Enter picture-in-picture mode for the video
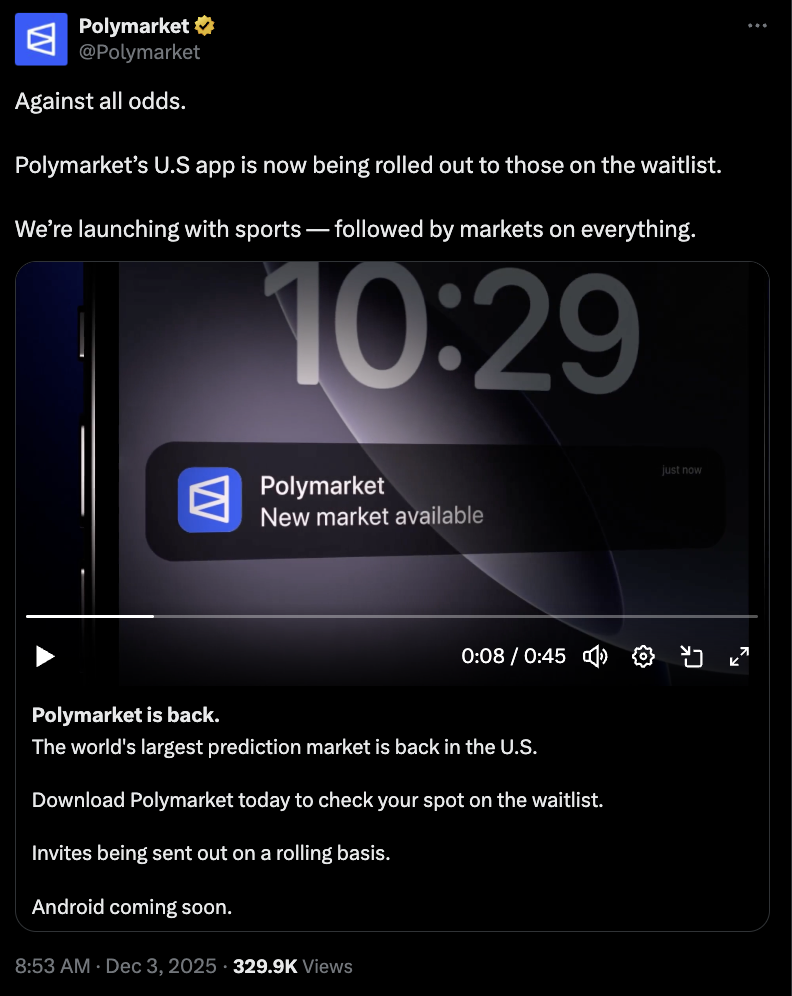Image resolution: width=792 pixels, height=996 pixels. click(x=691, y=656)
